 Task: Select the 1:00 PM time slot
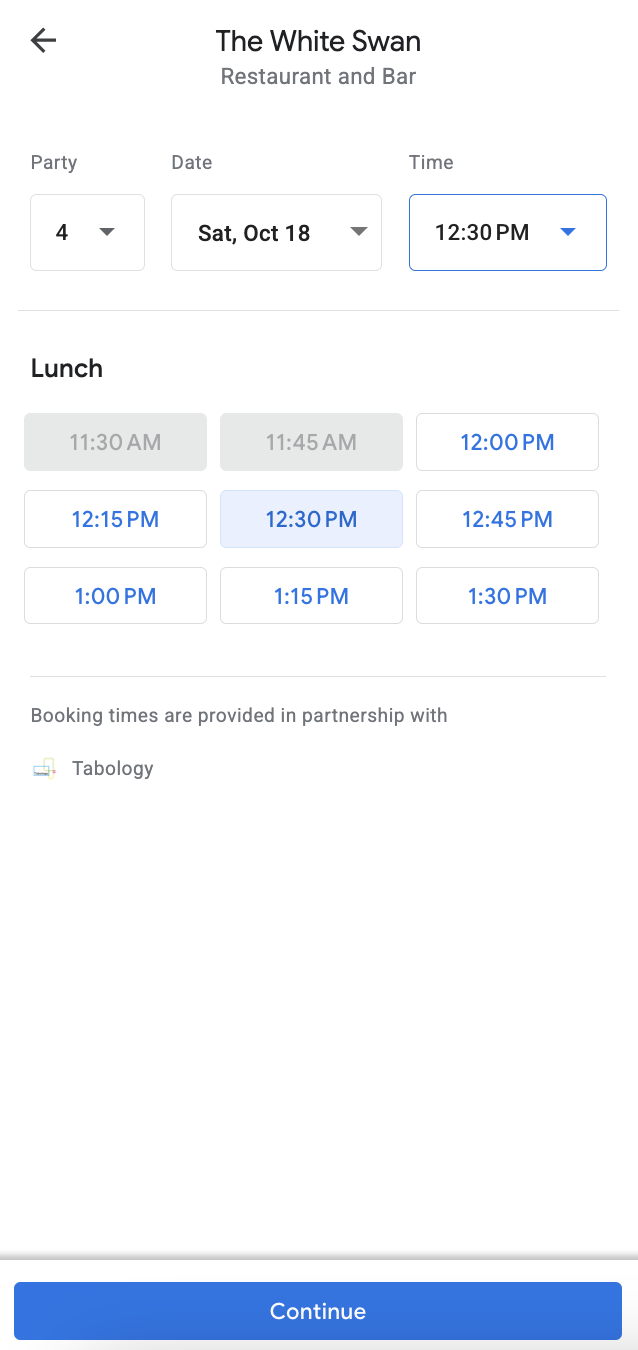coord(115,596)
